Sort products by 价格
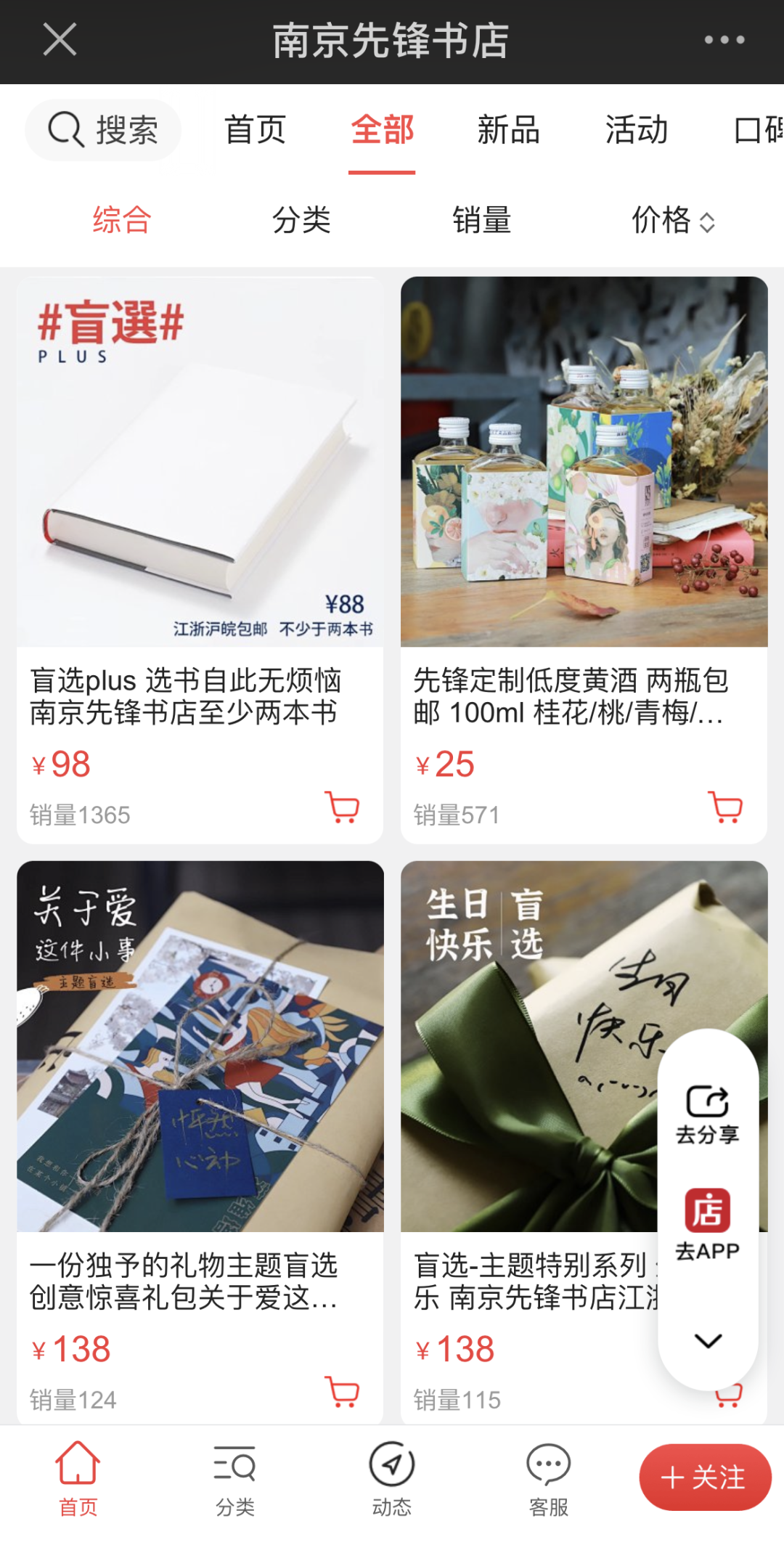Screen dimensions: 784x1545 672,220
